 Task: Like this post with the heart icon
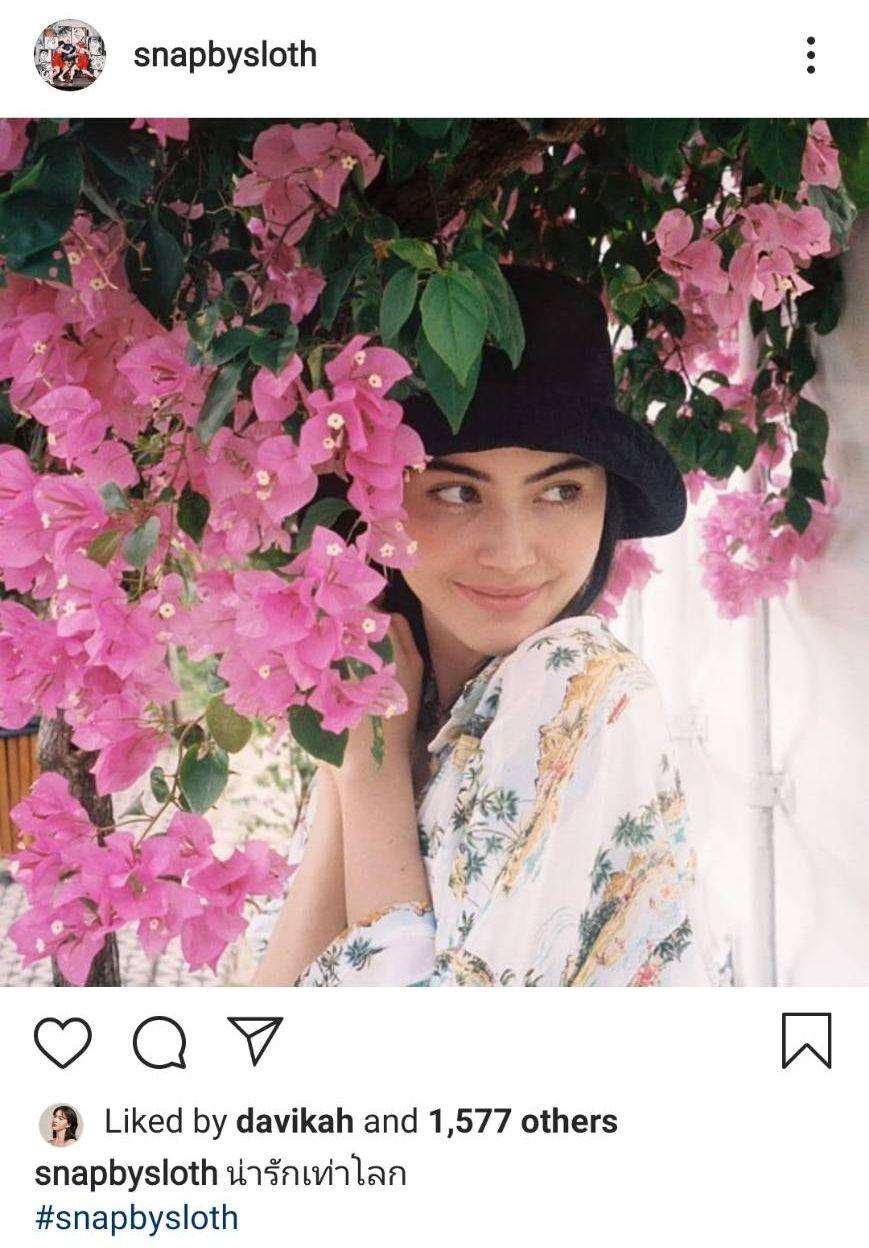point(63,1042)
